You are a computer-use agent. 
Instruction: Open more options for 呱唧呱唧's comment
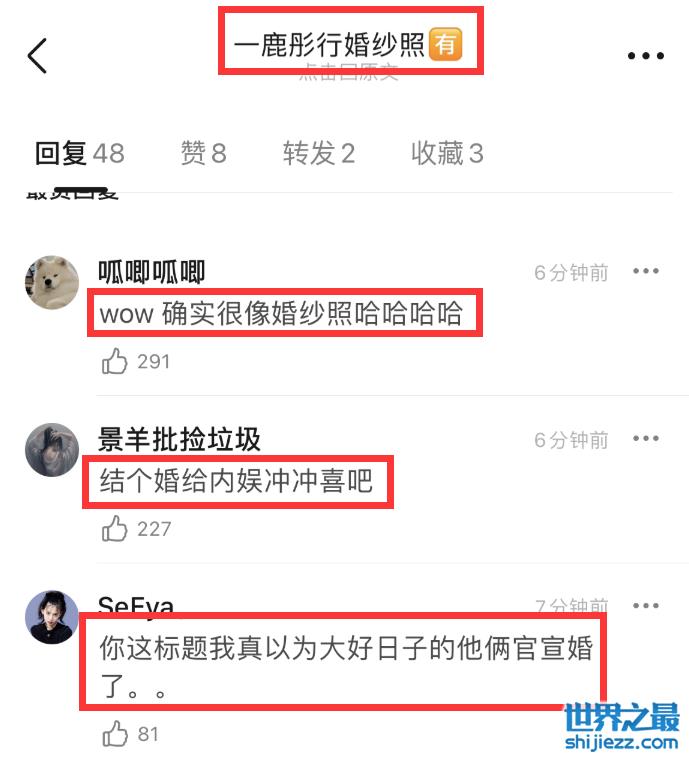click(x=646, y=271)
